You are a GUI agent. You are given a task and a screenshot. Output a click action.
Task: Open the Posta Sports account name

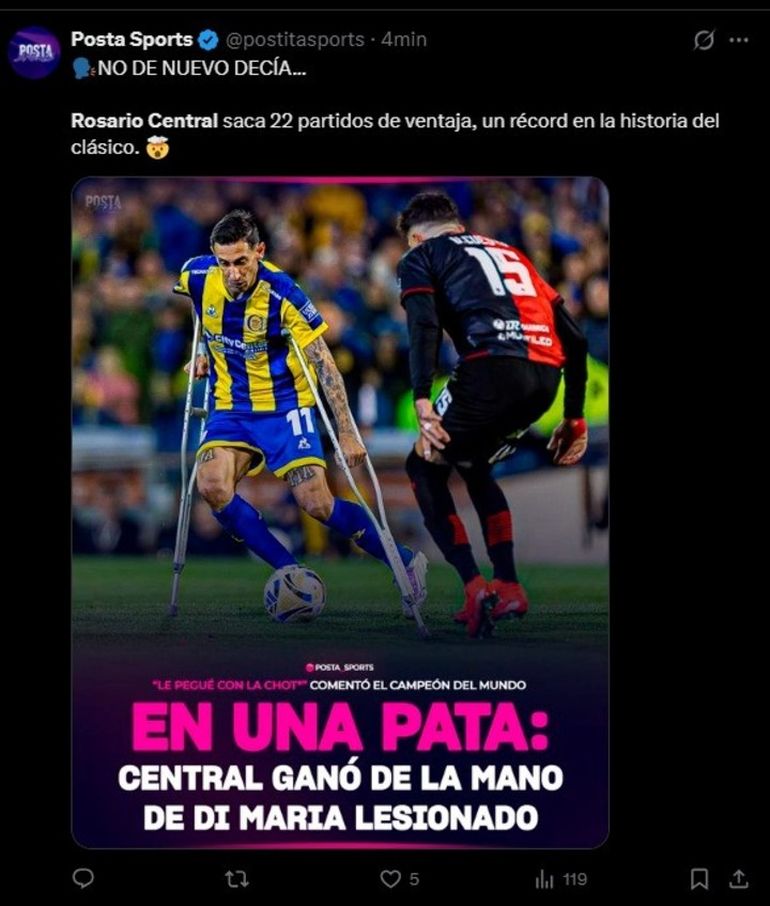coord(131,39)
